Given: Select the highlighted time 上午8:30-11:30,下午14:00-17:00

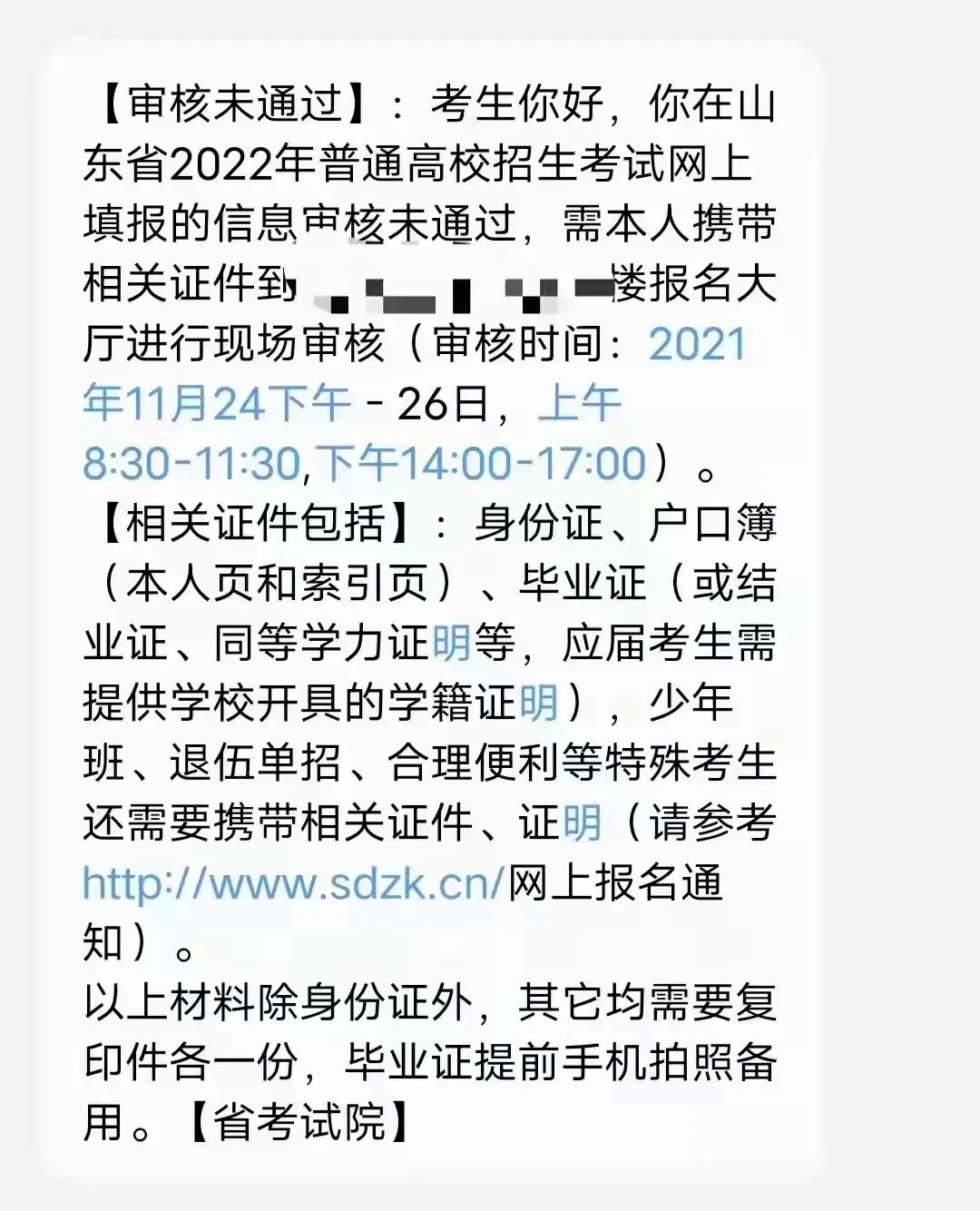Looking at the screenshot, I should point(363,464).
